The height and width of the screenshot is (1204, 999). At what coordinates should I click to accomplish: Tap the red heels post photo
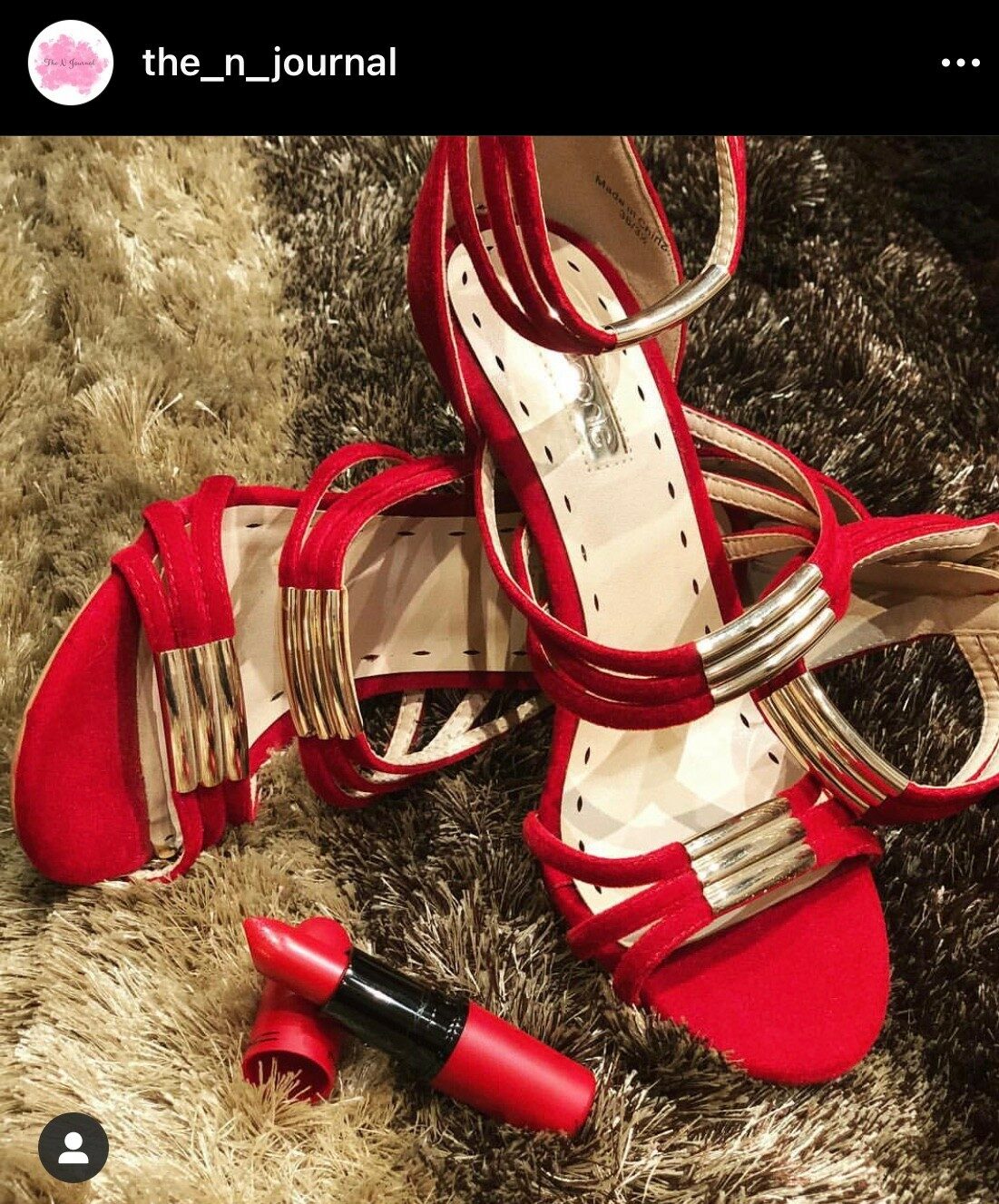click(499, 635)
